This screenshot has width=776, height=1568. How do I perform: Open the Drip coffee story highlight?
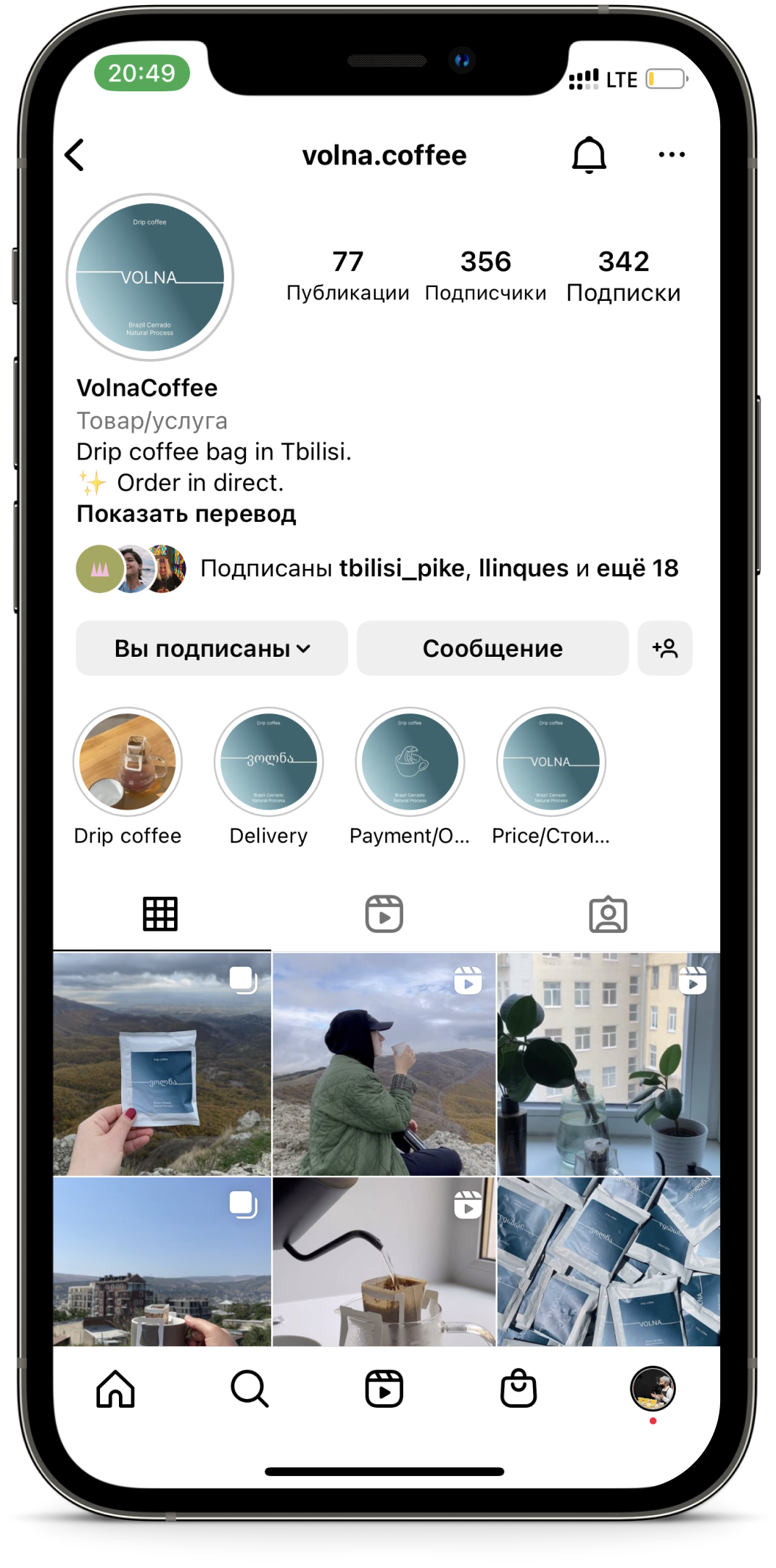click(x=128, y=762)
